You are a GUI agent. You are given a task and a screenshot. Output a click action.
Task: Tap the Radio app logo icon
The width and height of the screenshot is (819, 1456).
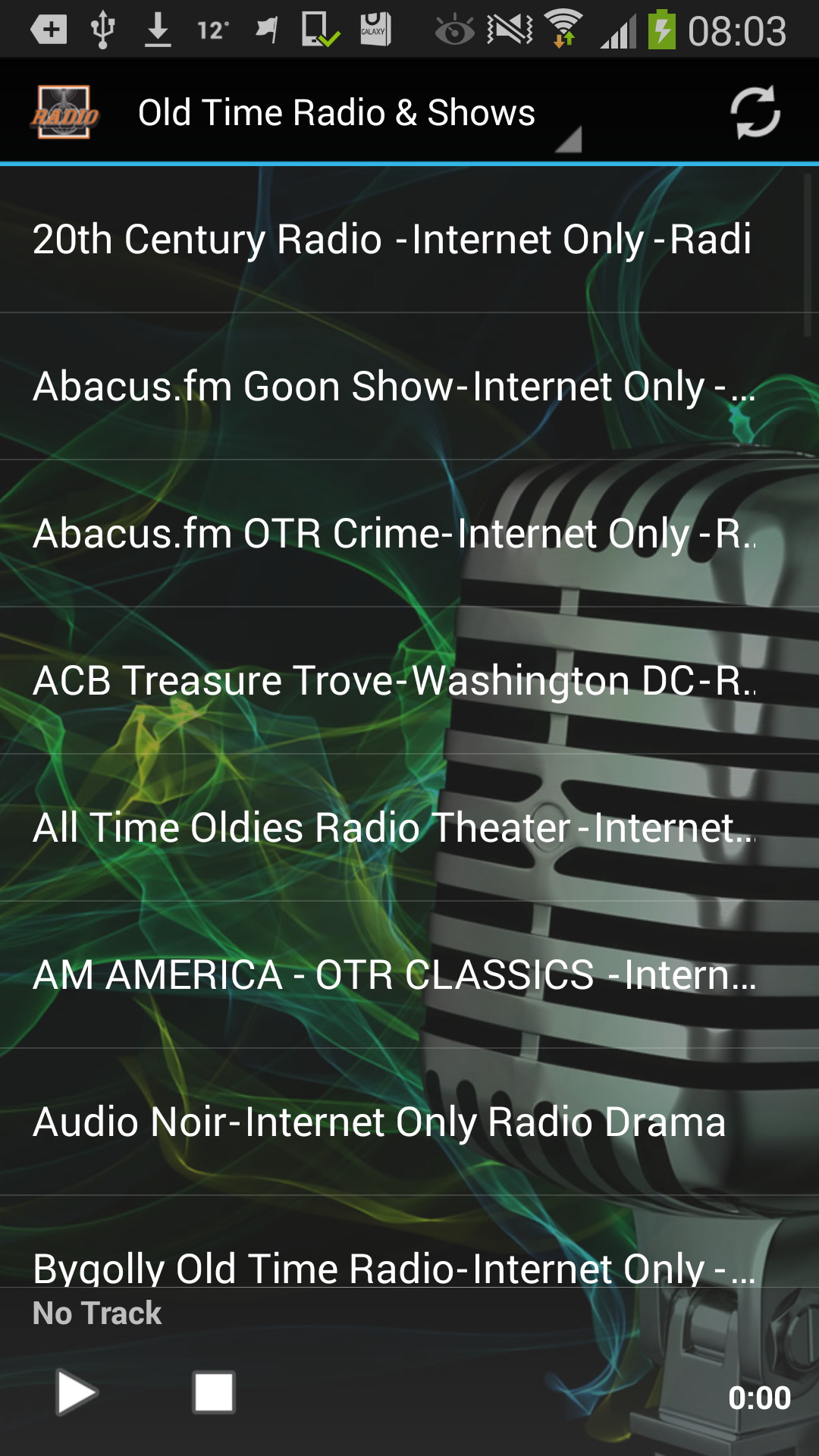(x=64, y=111)
